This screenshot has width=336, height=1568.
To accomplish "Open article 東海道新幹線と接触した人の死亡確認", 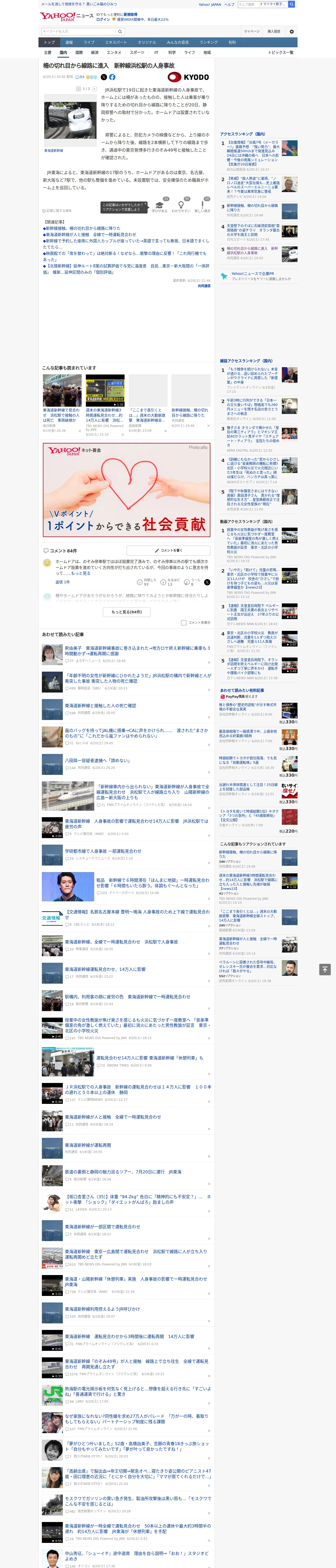I will tap(101, 706).
